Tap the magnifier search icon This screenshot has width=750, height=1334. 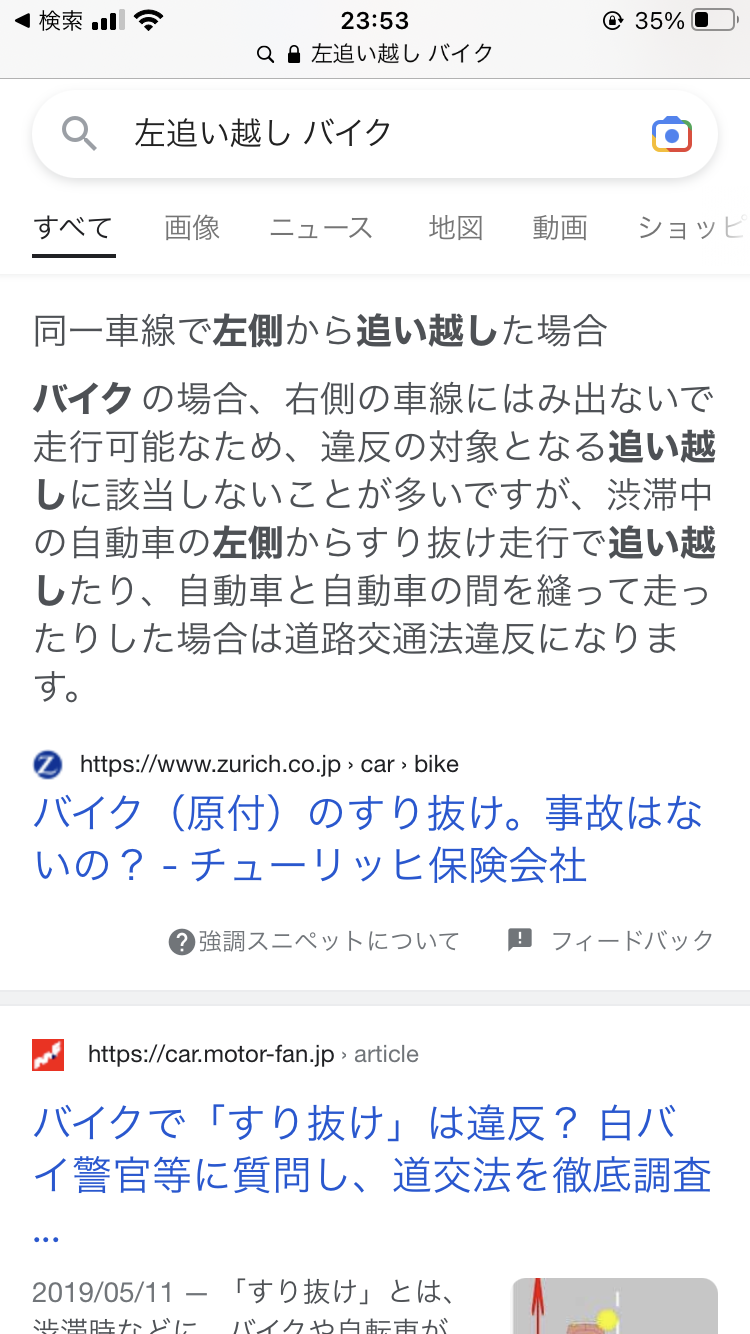point(80,134)
